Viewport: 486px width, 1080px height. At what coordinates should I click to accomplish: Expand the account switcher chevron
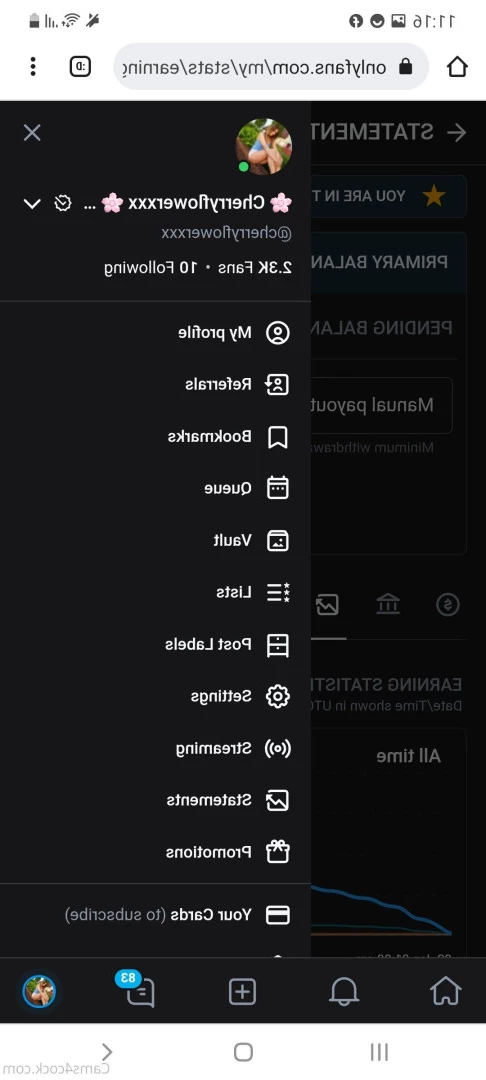[32, 203]
